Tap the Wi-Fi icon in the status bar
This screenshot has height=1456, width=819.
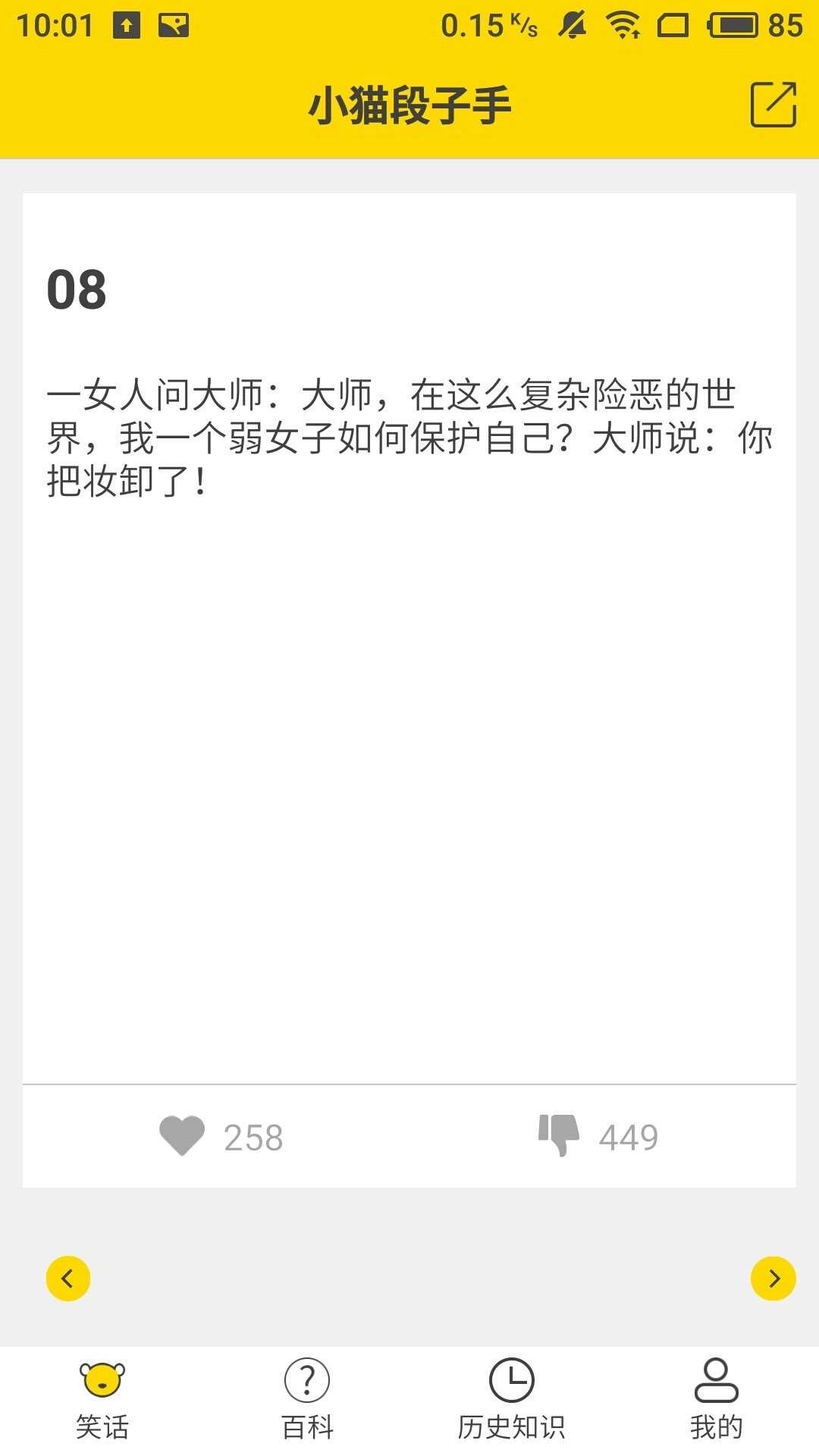[x=622, y=25]
